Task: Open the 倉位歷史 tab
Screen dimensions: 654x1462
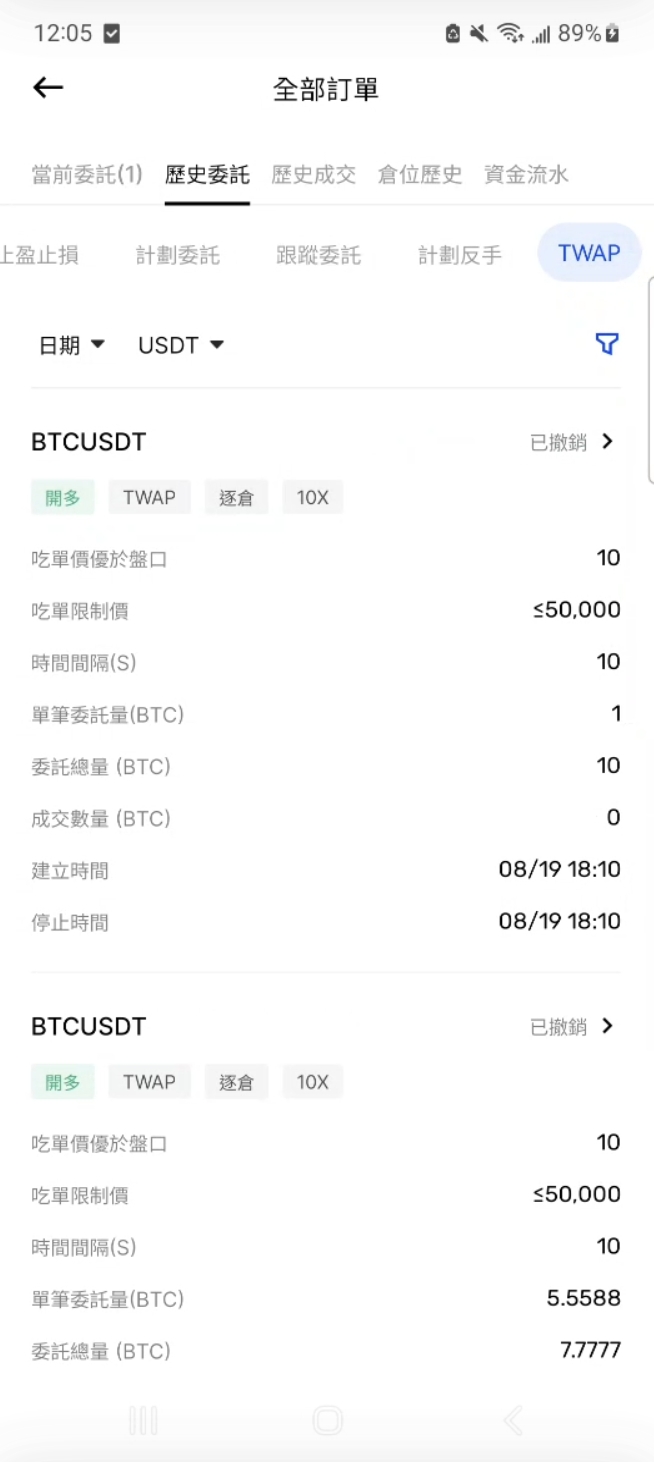Action: [x=420, y=175]
